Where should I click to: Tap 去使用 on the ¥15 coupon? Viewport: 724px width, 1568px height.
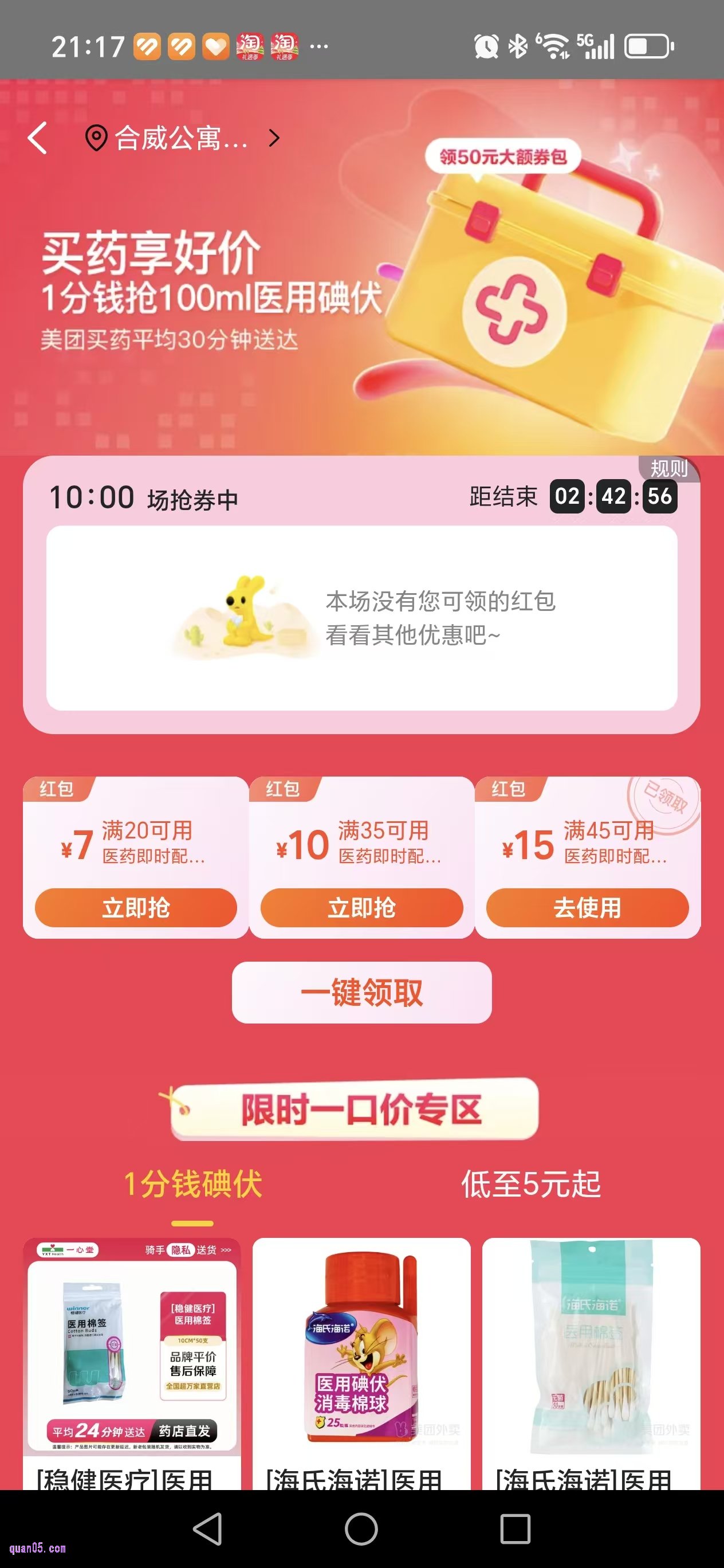tap(588, 908)
